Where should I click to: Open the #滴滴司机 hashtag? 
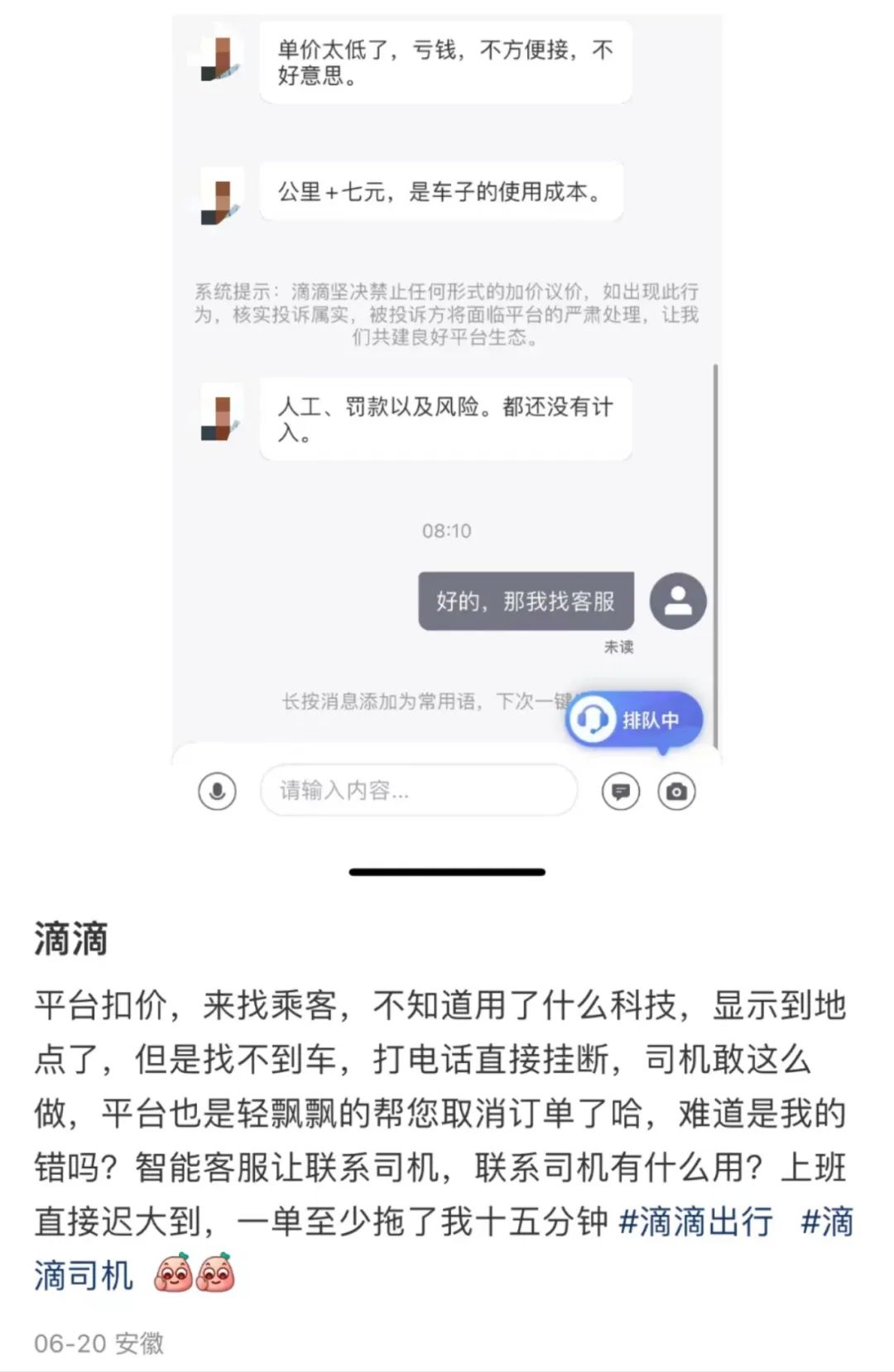click(84, 1275)
